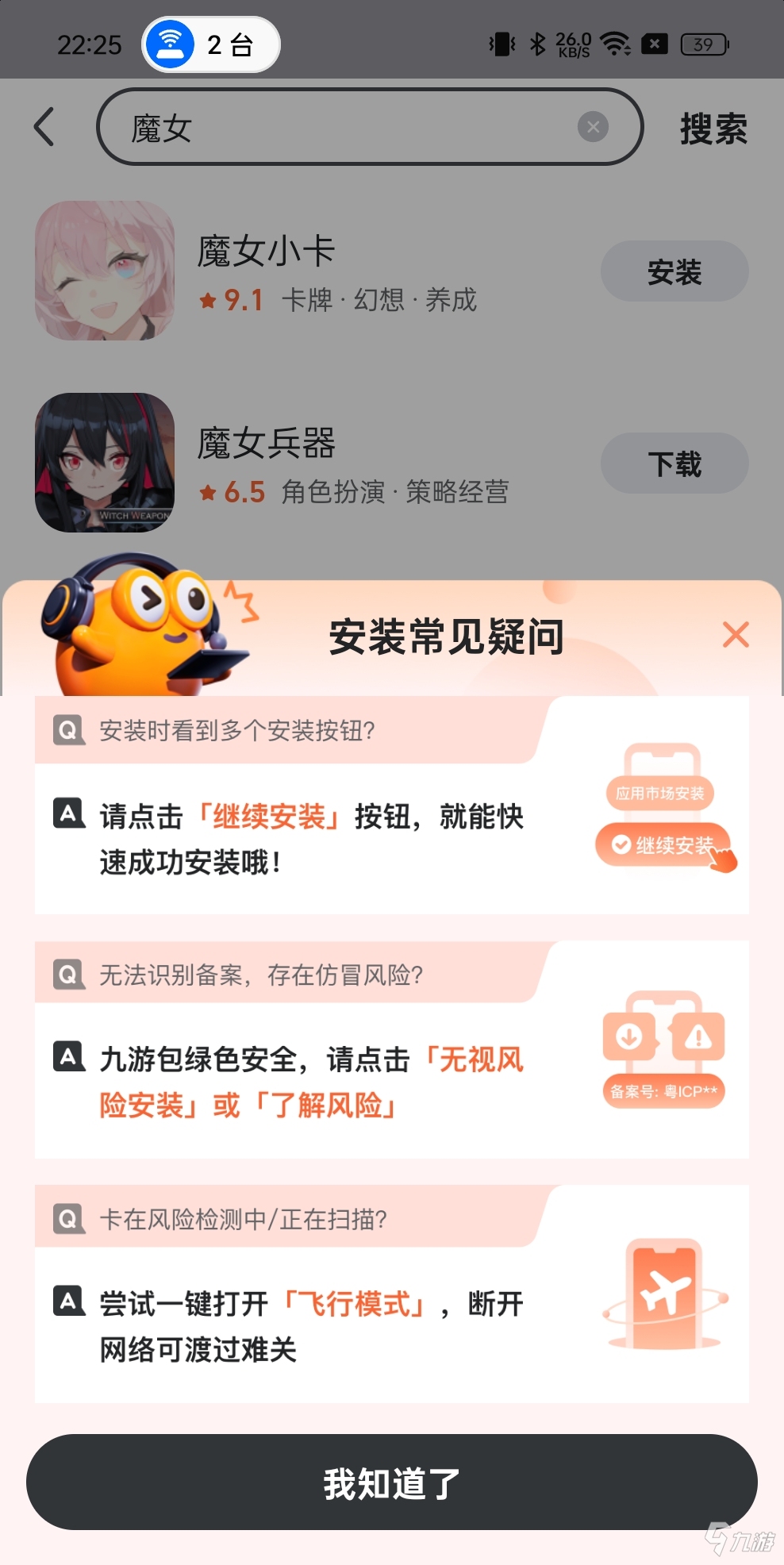The height and width of the screenshot is (1565, 784).
Task: Tap the 搜索 button to search
Action: pyautogui.click(x=713, y=129)
